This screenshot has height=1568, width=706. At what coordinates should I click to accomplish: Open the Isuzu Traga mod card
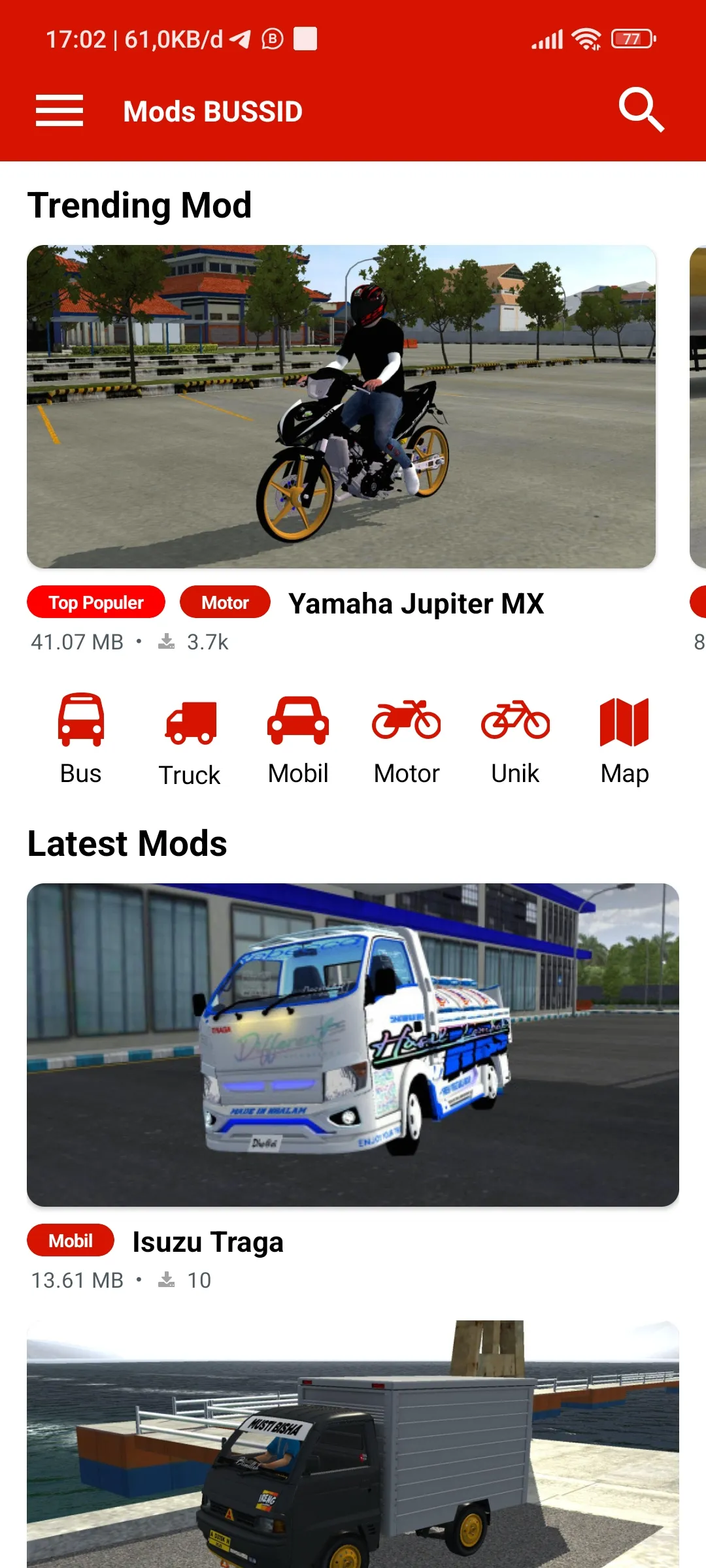click(352, 1044)
